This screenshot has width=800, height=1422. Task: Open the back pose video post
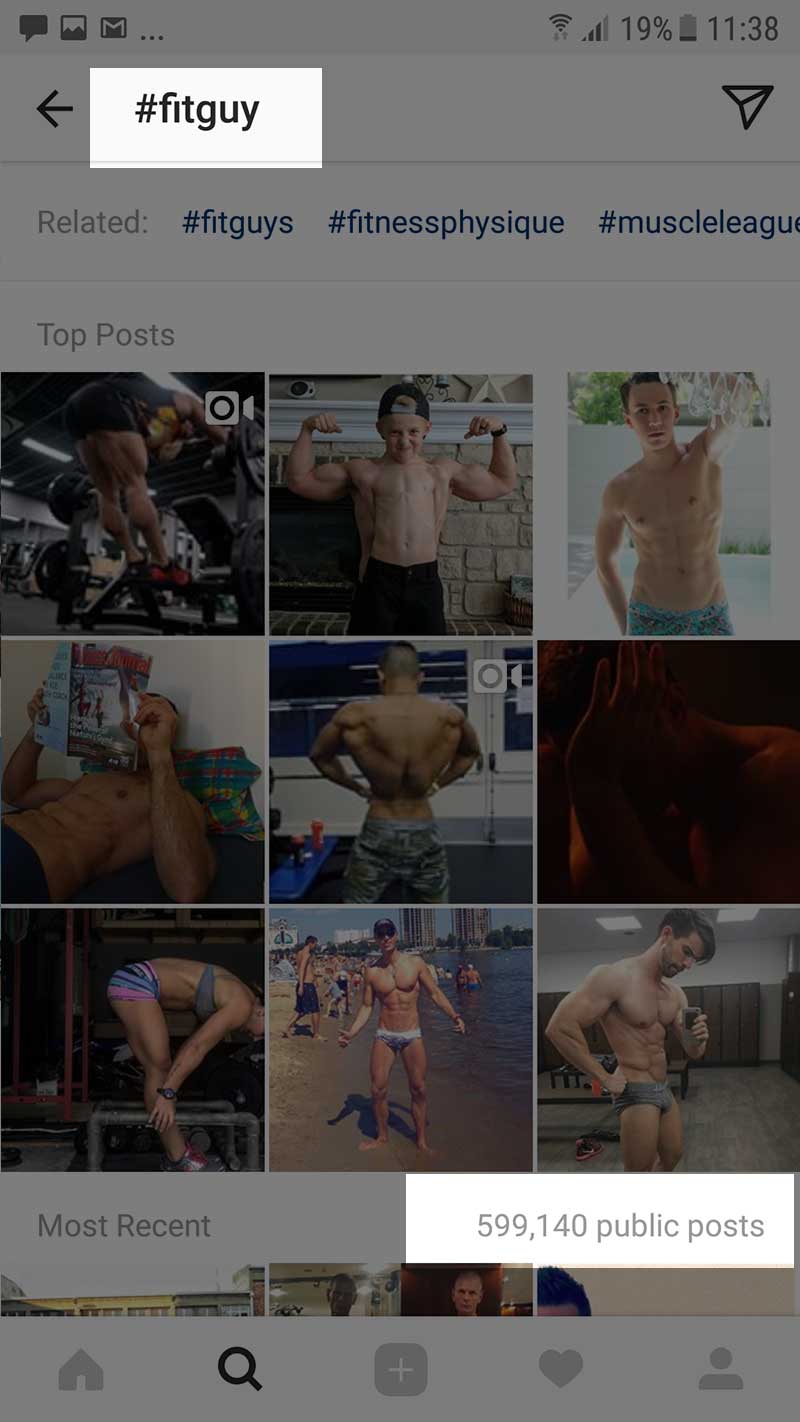[x=400, y=772]
